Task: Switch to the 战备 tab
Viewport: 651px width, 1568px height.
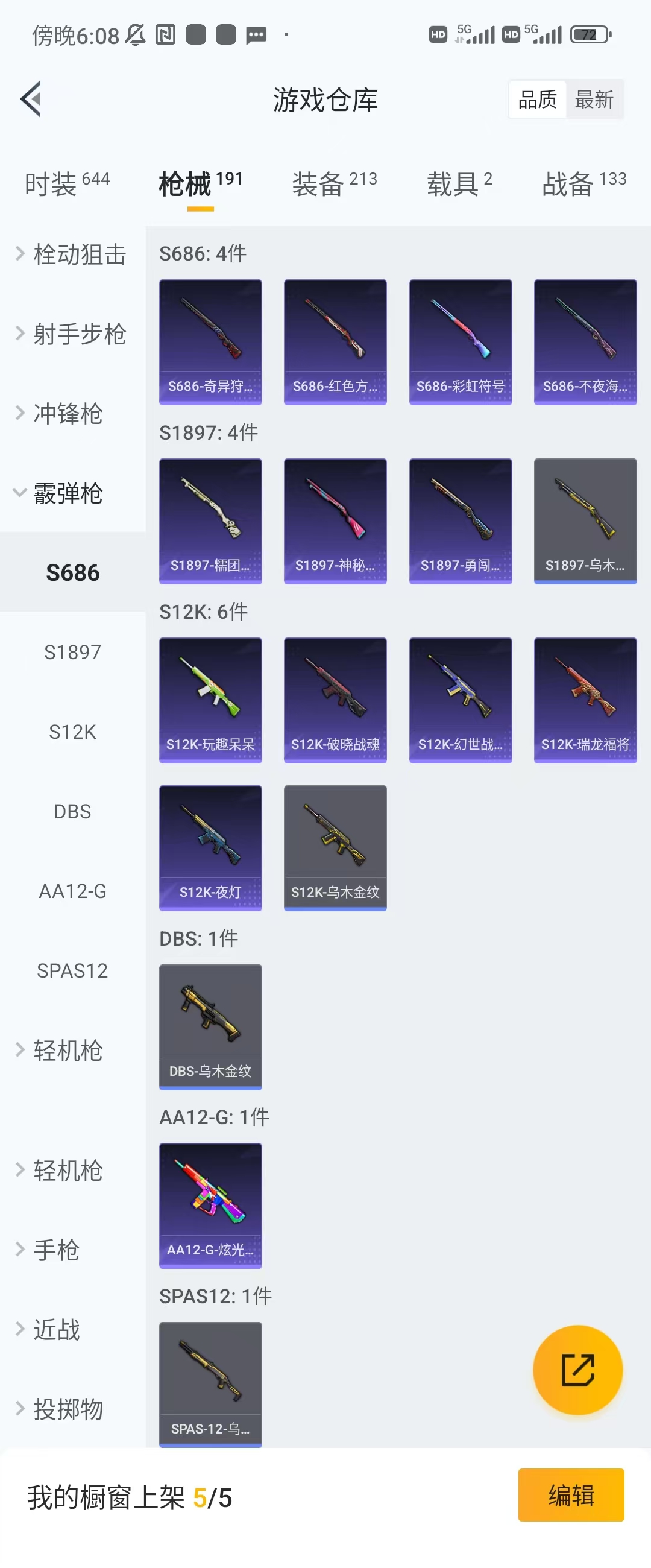Action: pos(583,183)
